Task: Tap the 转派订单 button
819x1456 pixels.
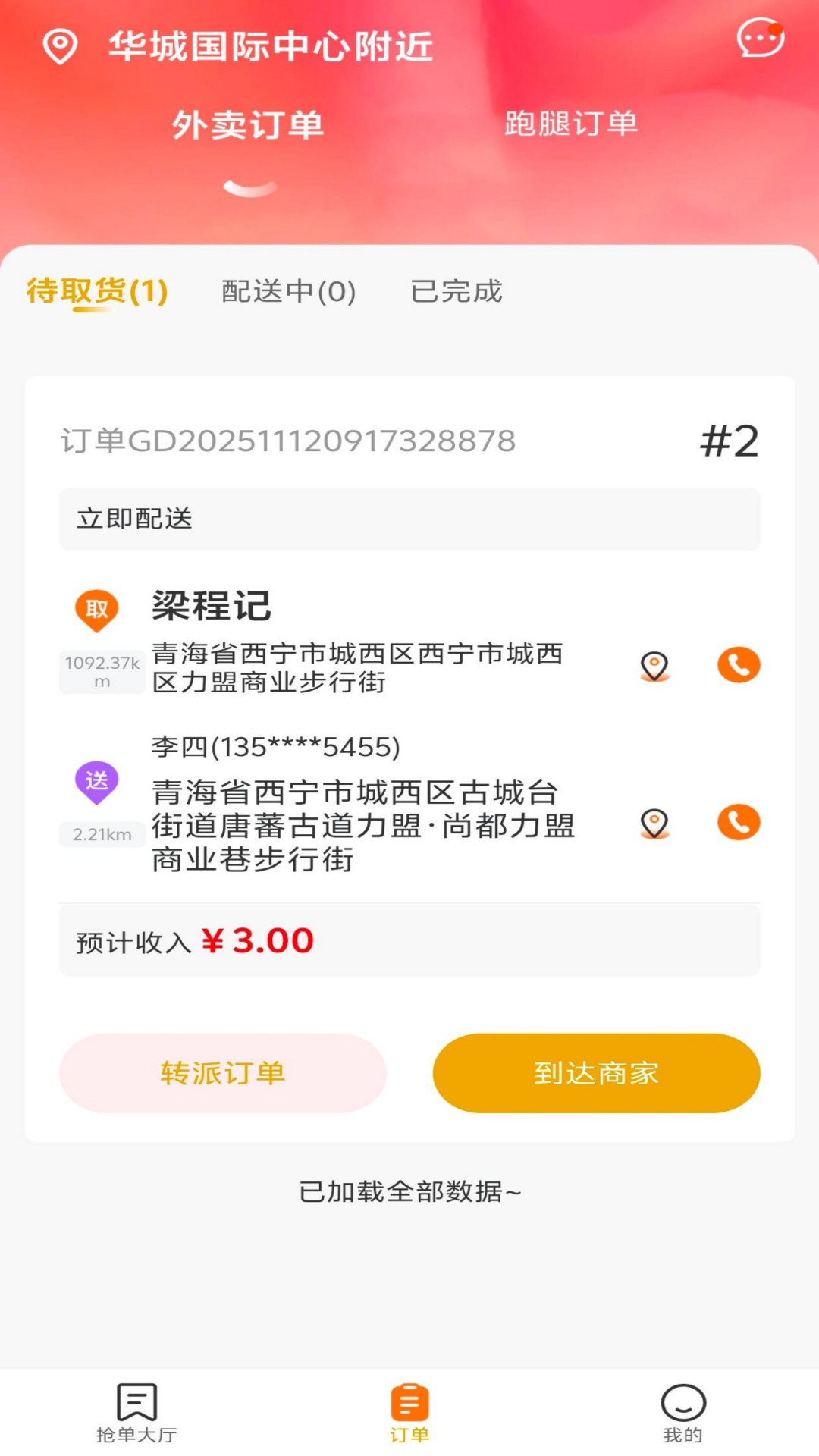Action: click(x=224, y=1072)
